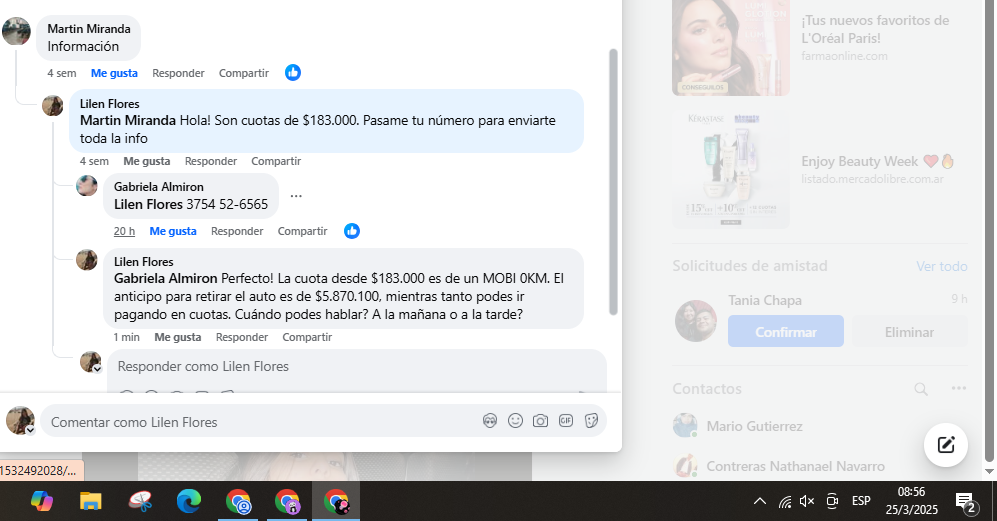Image resolution: width=997 pixels, height=521 pixels.
Task: Like Martin Miranda's comment
Action: 114,73
